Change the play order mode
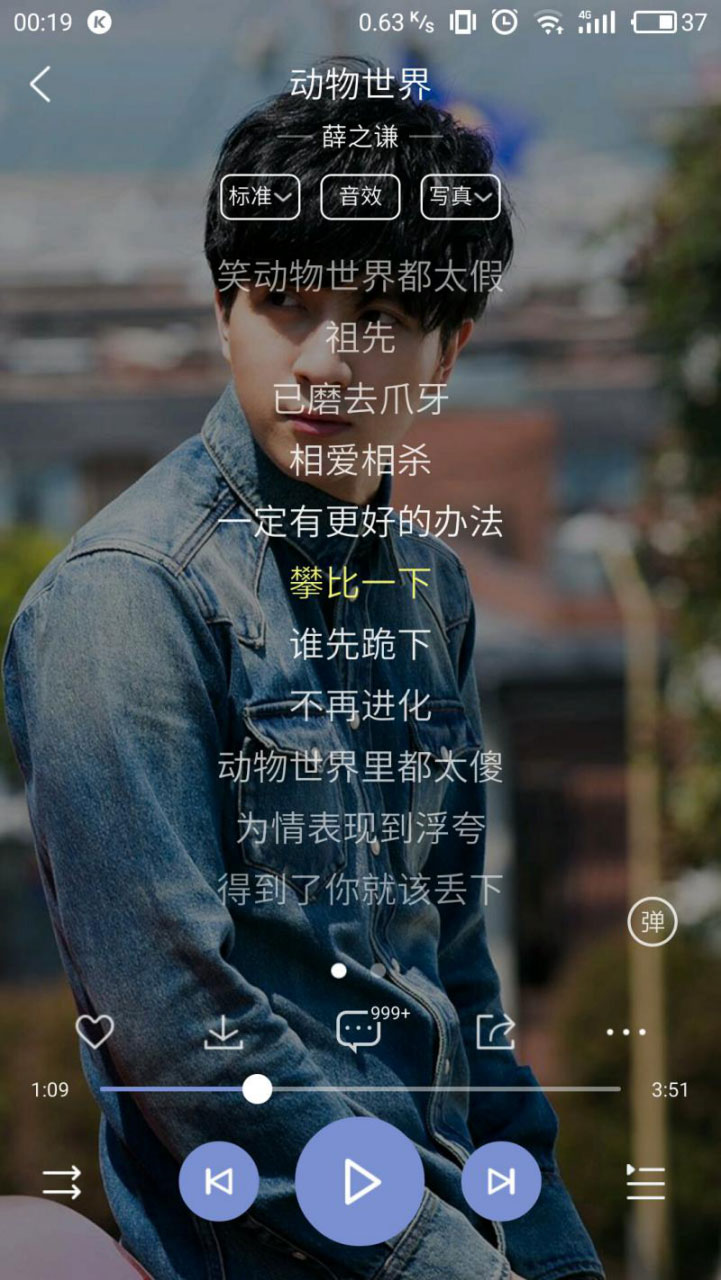The height and width of the screenshot is (1280, 721). tap(62, 1182)
